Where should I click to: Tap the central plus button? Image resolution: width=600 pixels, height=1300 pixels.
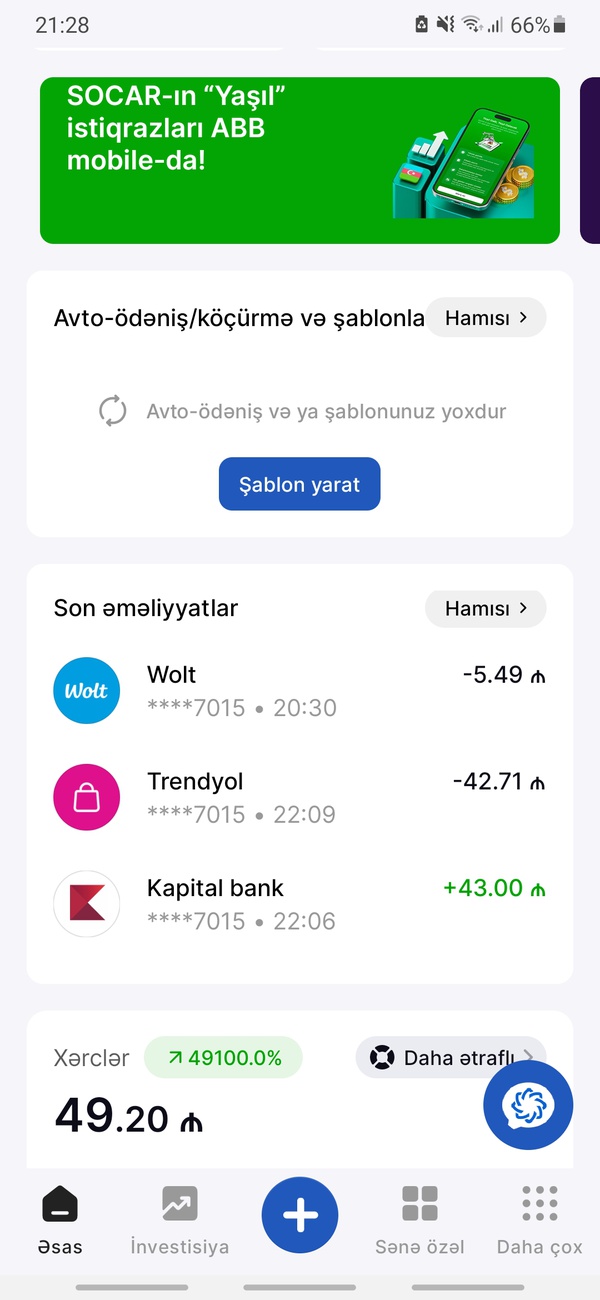300,1215
